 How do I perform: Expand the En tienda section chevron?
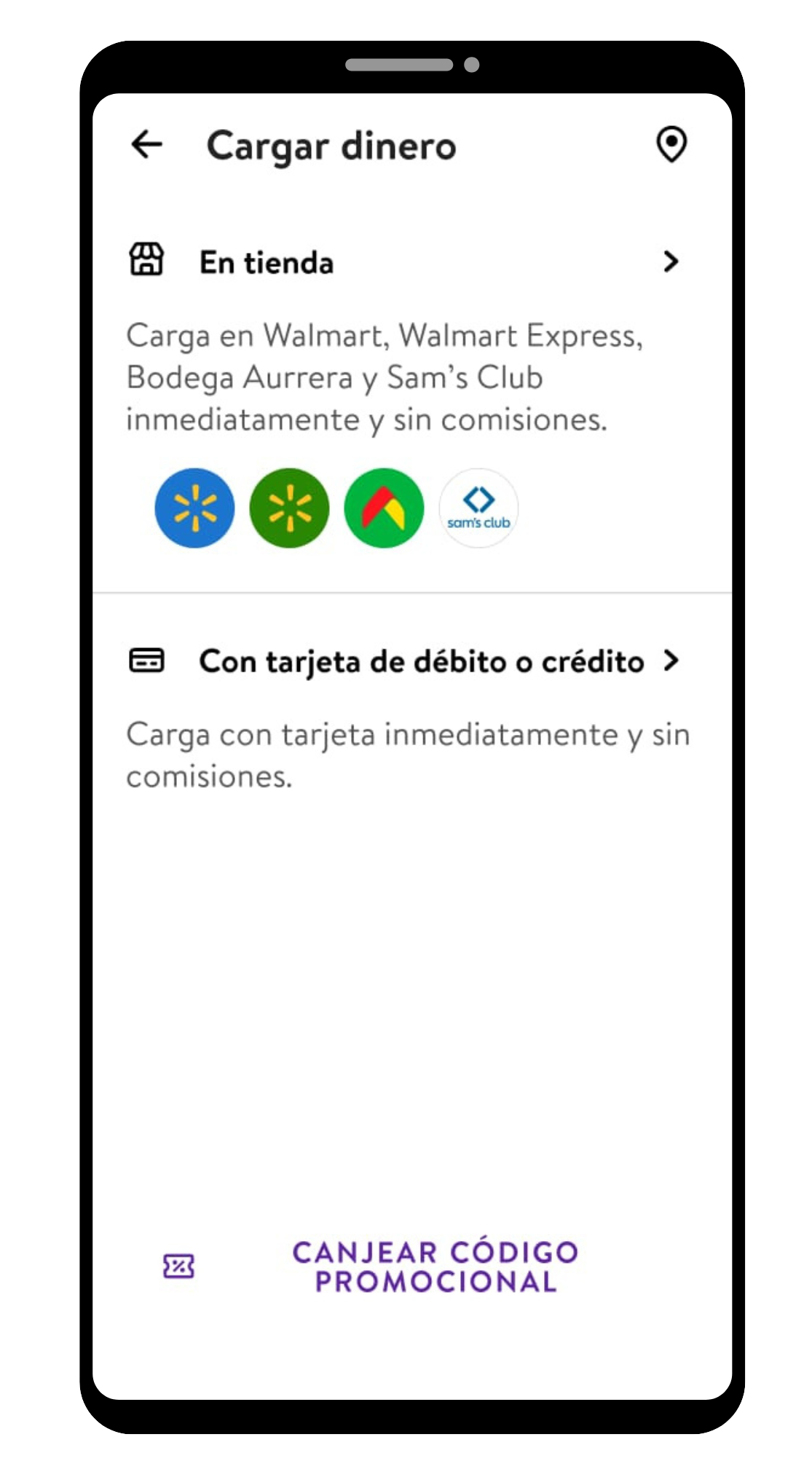(672, 262)
